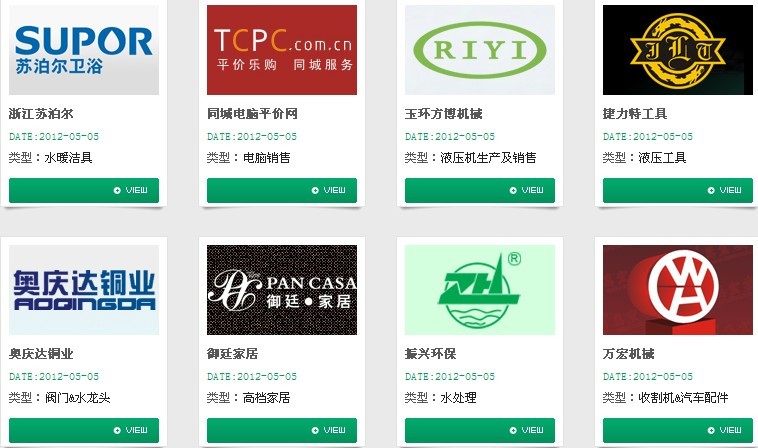
Task: Open the 捷力特工具 black logo tile
Action: pyautogui.click(x=678, y=50)
